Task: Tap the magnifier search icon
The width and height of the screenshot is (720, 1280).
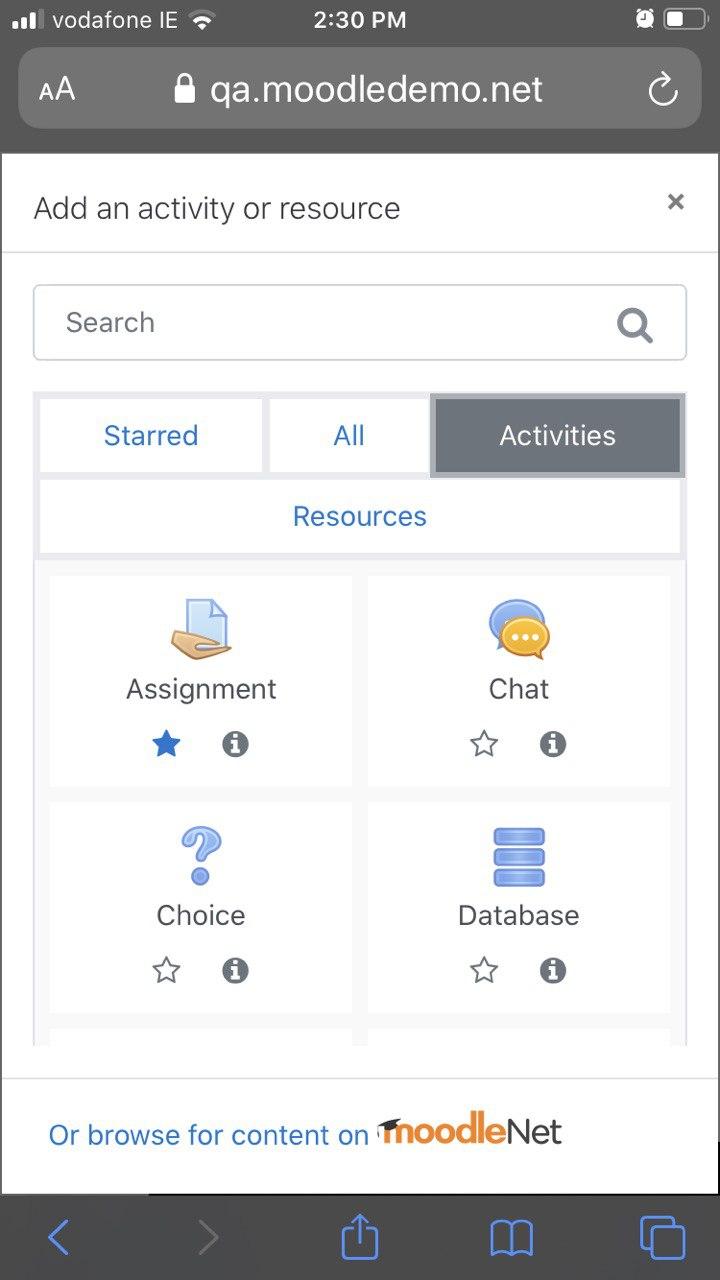Action: [635, 324]
